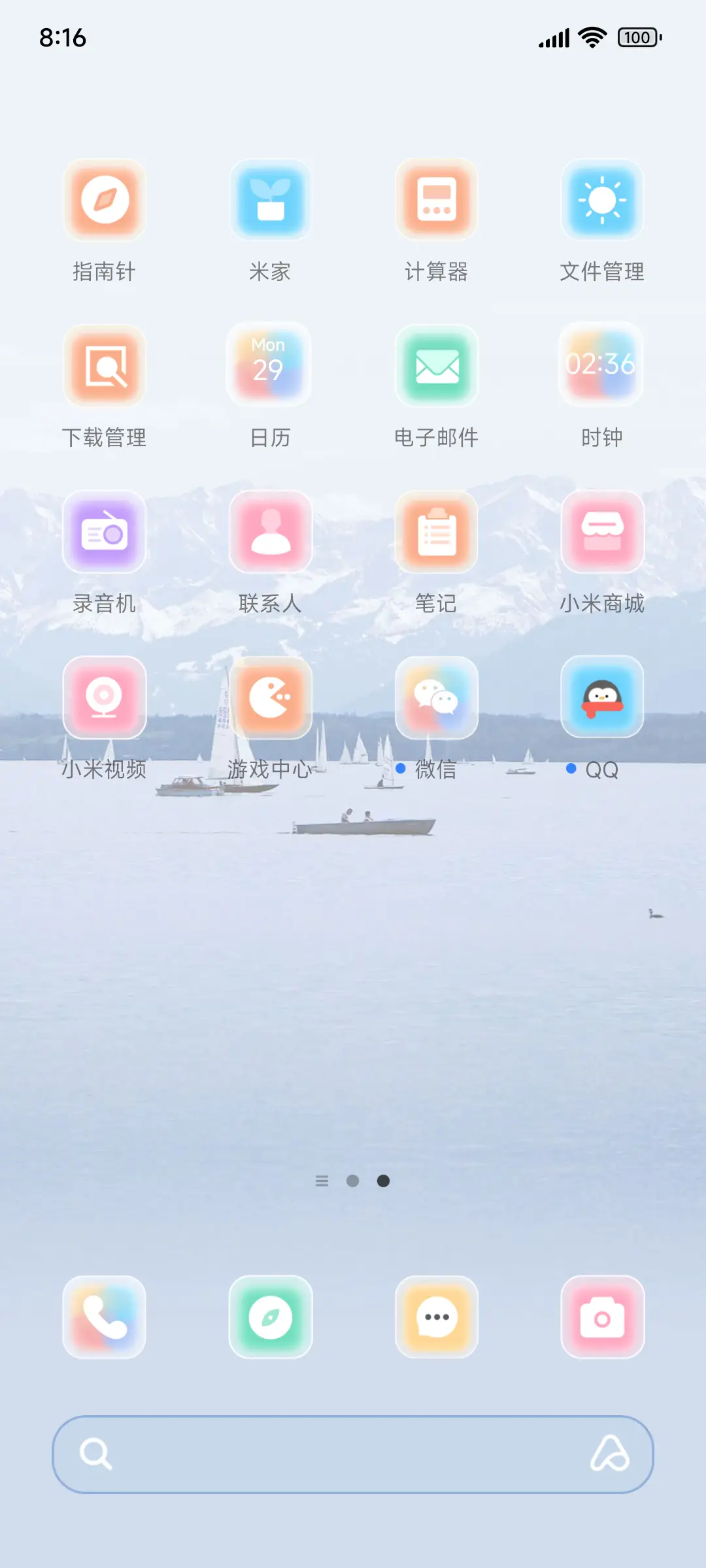Launch the 米家 smart home app
Viewport: 706px width, 1568px height.
pyautogui.click(x=271, y=200)
